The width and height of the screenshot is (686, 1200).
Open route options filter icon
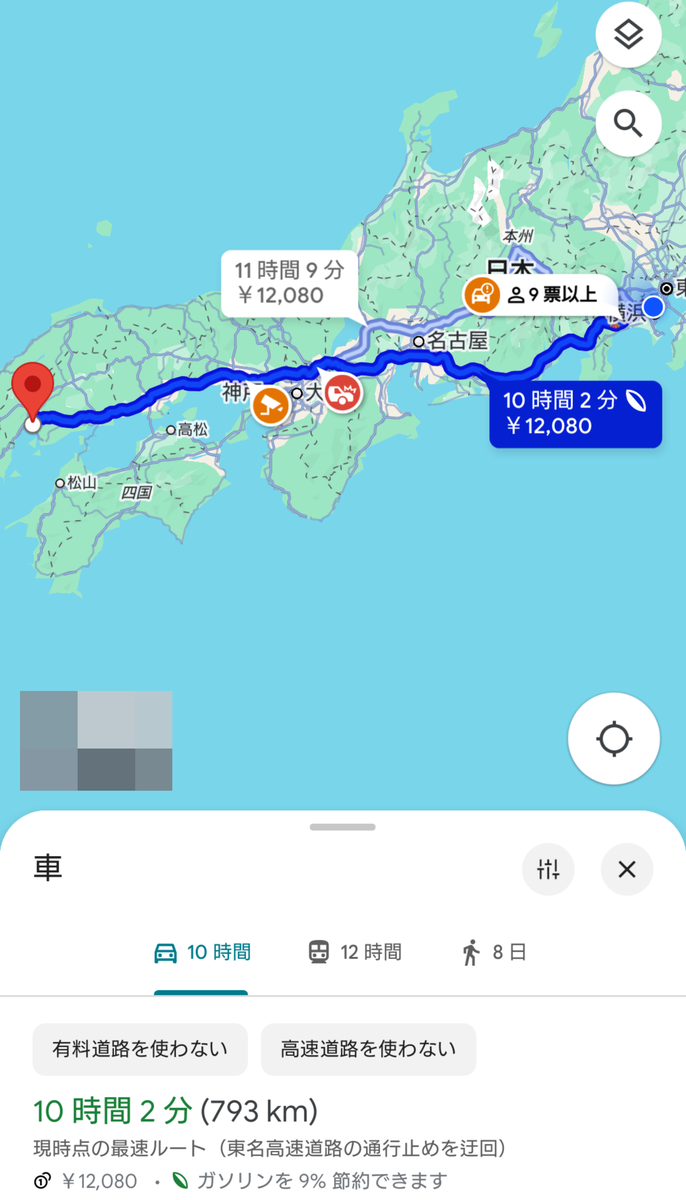(548, 869)
